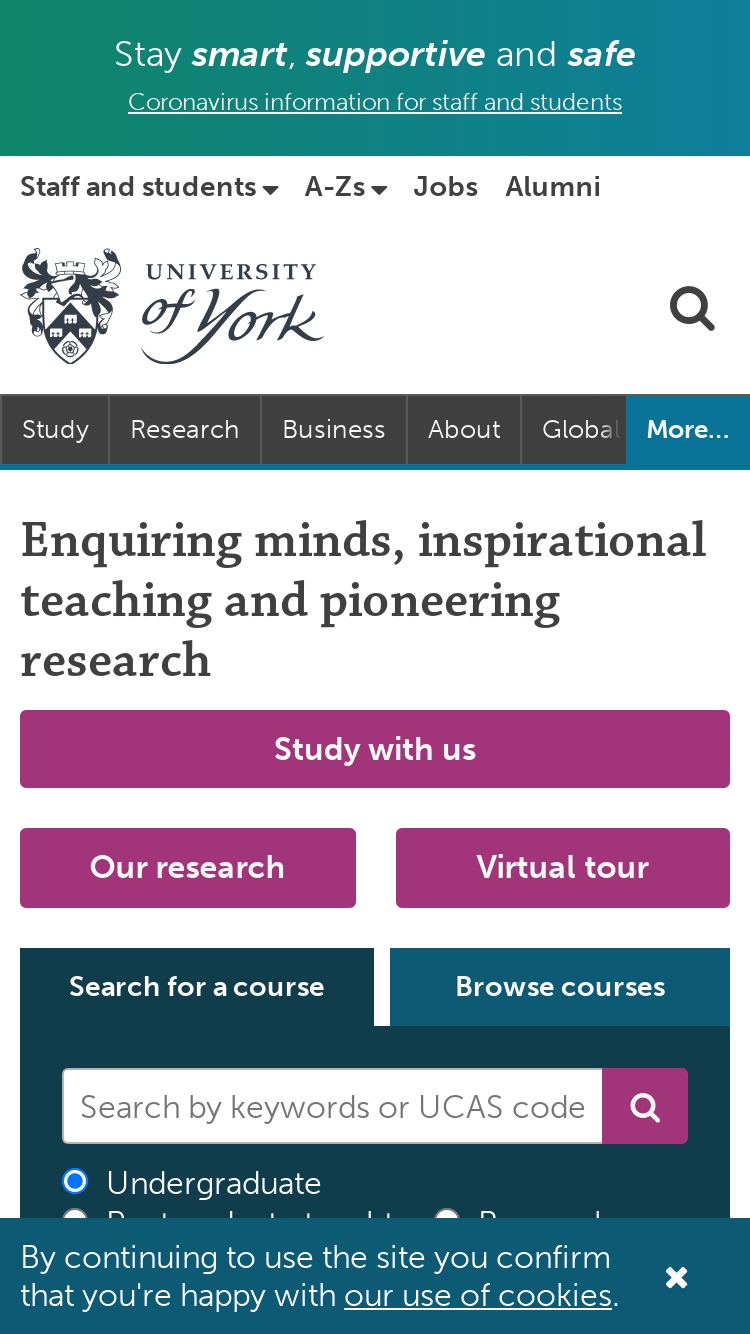The image size is (750, 1334).
Task: Select the Search for a course tab
Action: point(197,987)
